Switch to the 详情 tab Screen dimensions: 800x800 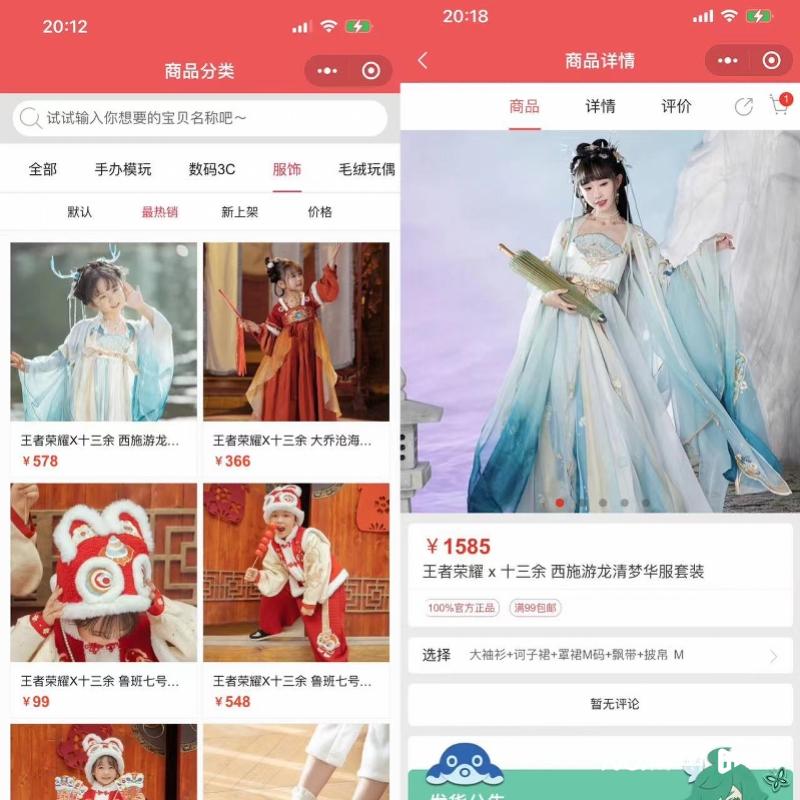pos(600,106)
